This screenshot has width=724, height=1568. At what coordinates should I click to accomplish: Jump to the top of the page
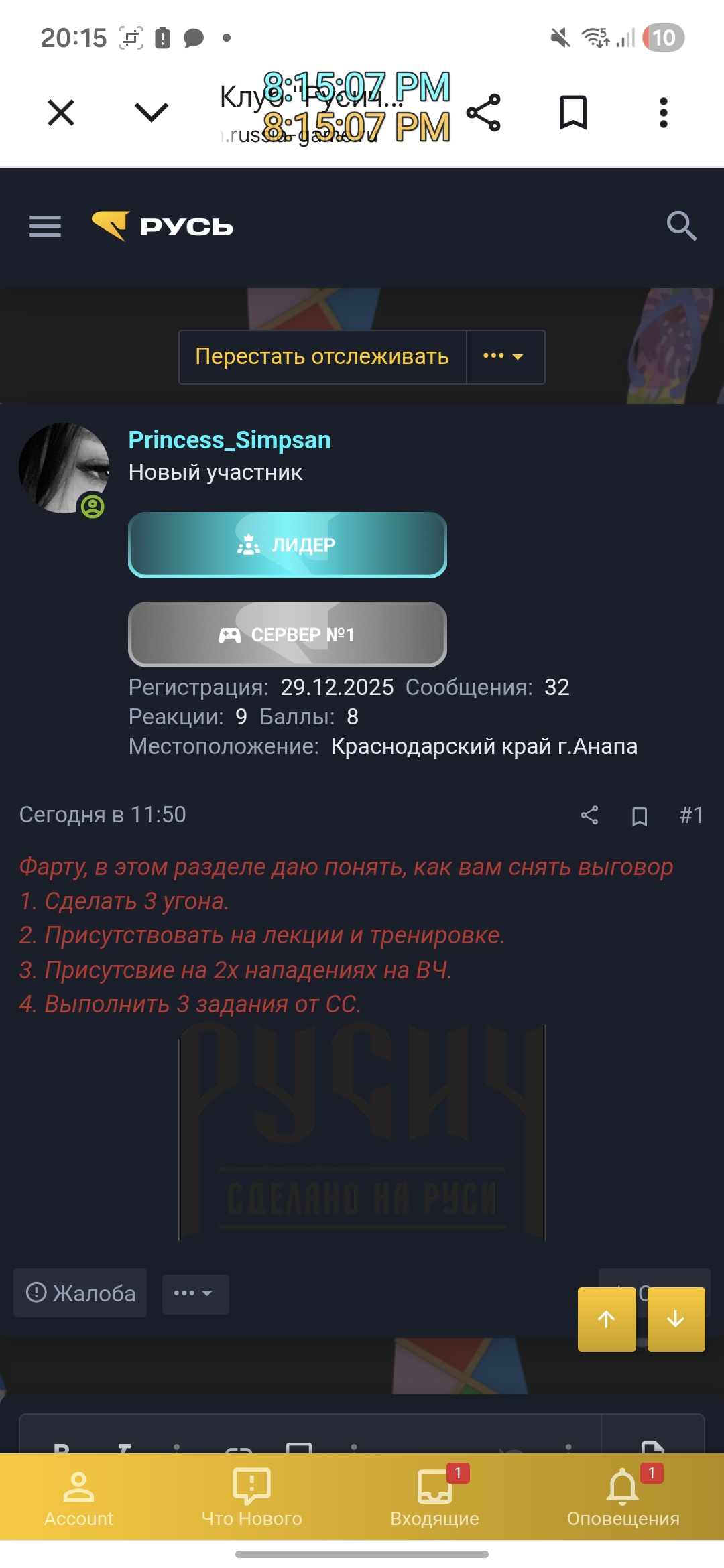click(607, 1319)
